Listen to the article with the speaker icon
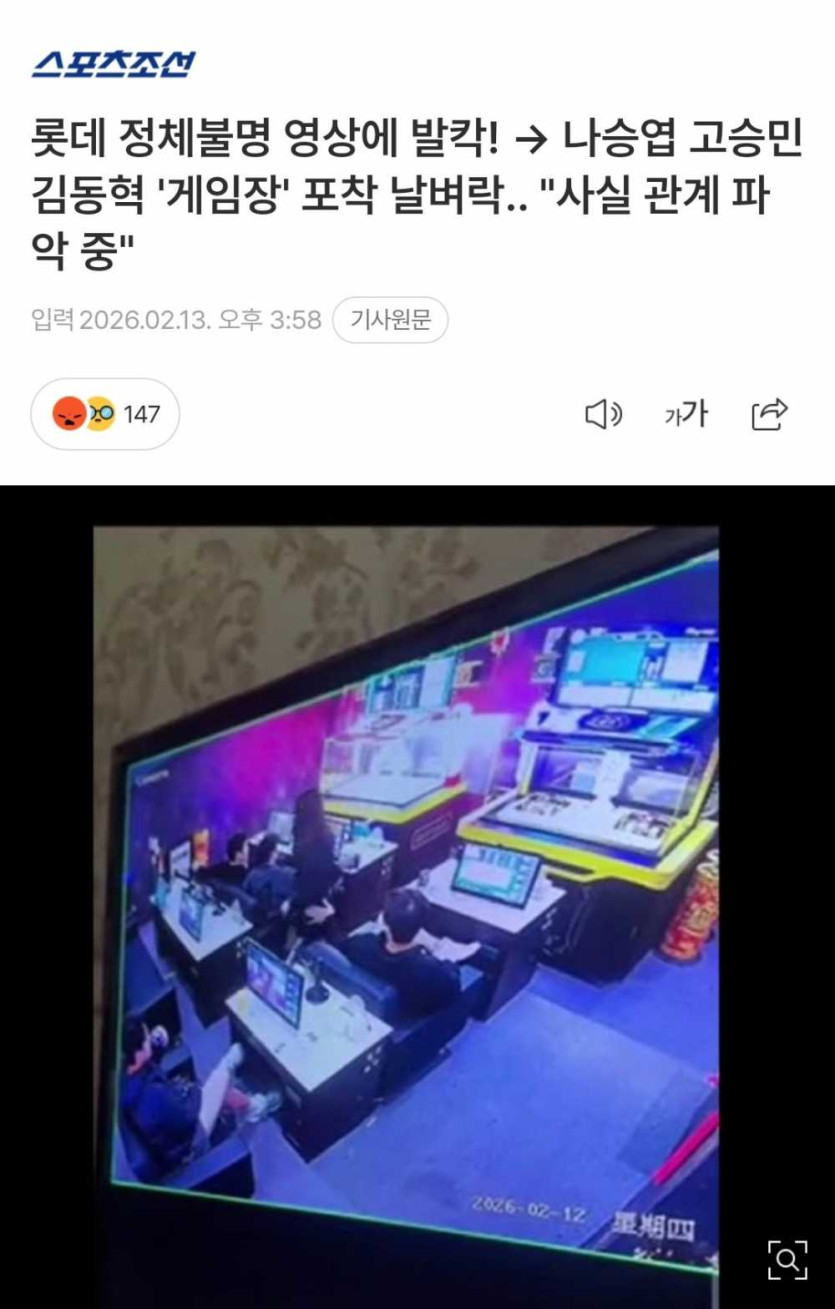The image size is (835, 1309). (603, 414)
